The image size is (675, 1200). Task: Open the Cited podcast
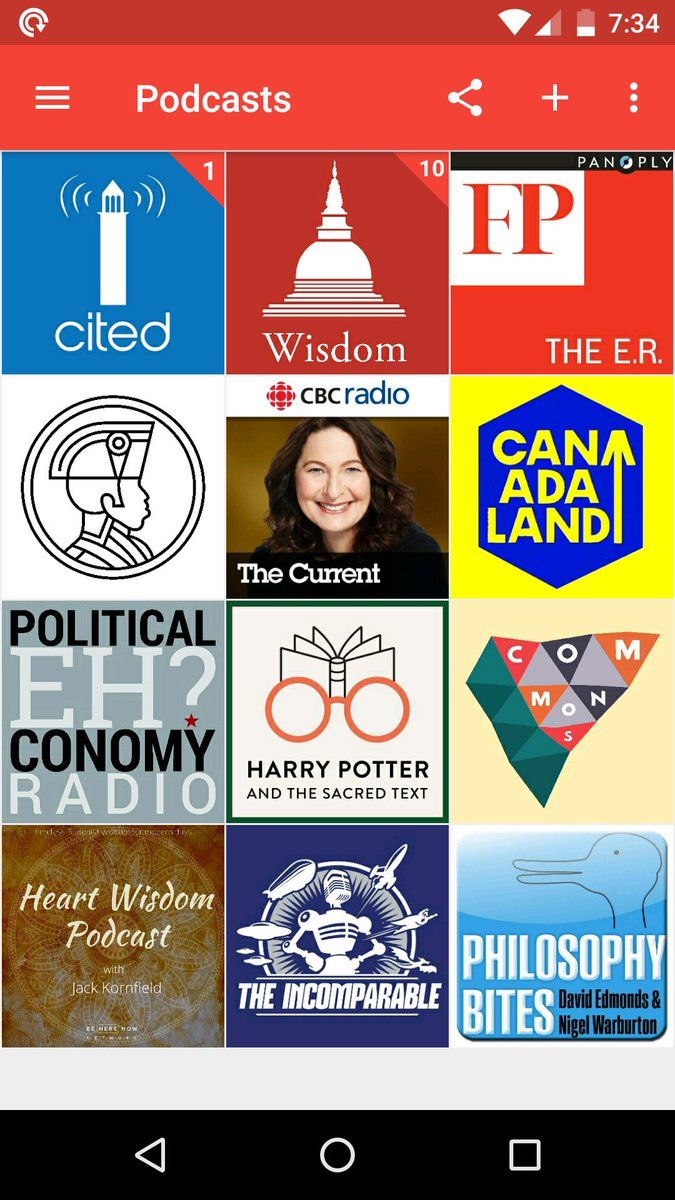(113, 263)
